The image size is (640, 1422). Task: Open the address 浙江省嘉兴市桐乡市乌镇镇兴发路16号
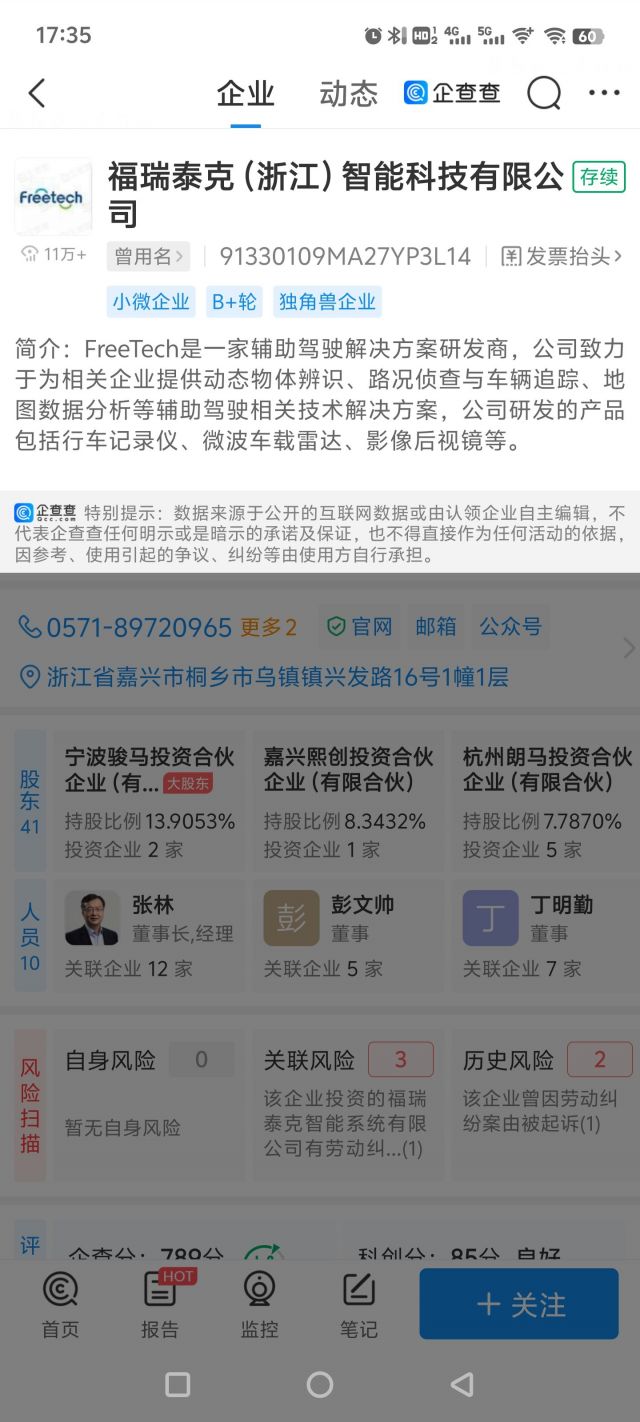(265, 677)
